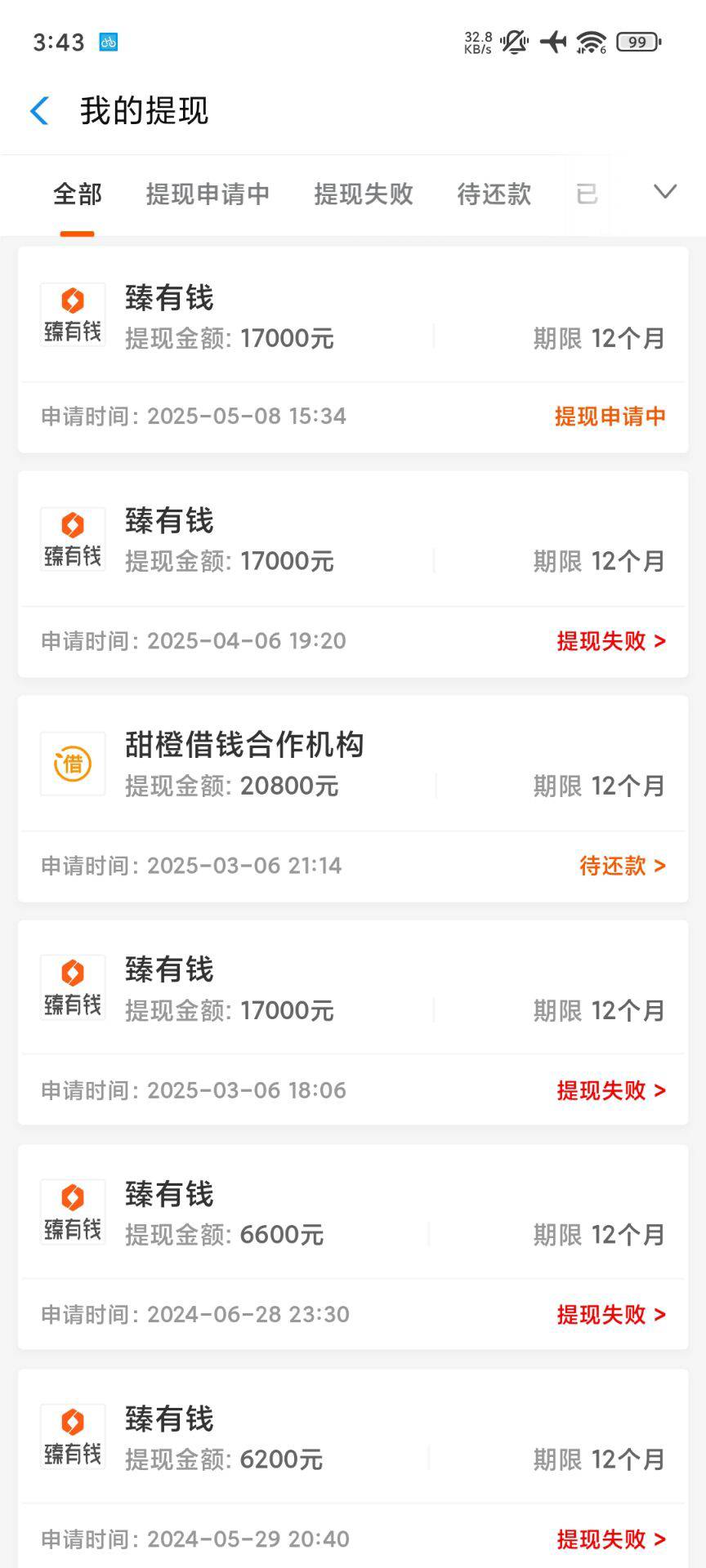
Task: Open the 臻有钱 6200元 withdrawal record
Action: pos(353,1470)
